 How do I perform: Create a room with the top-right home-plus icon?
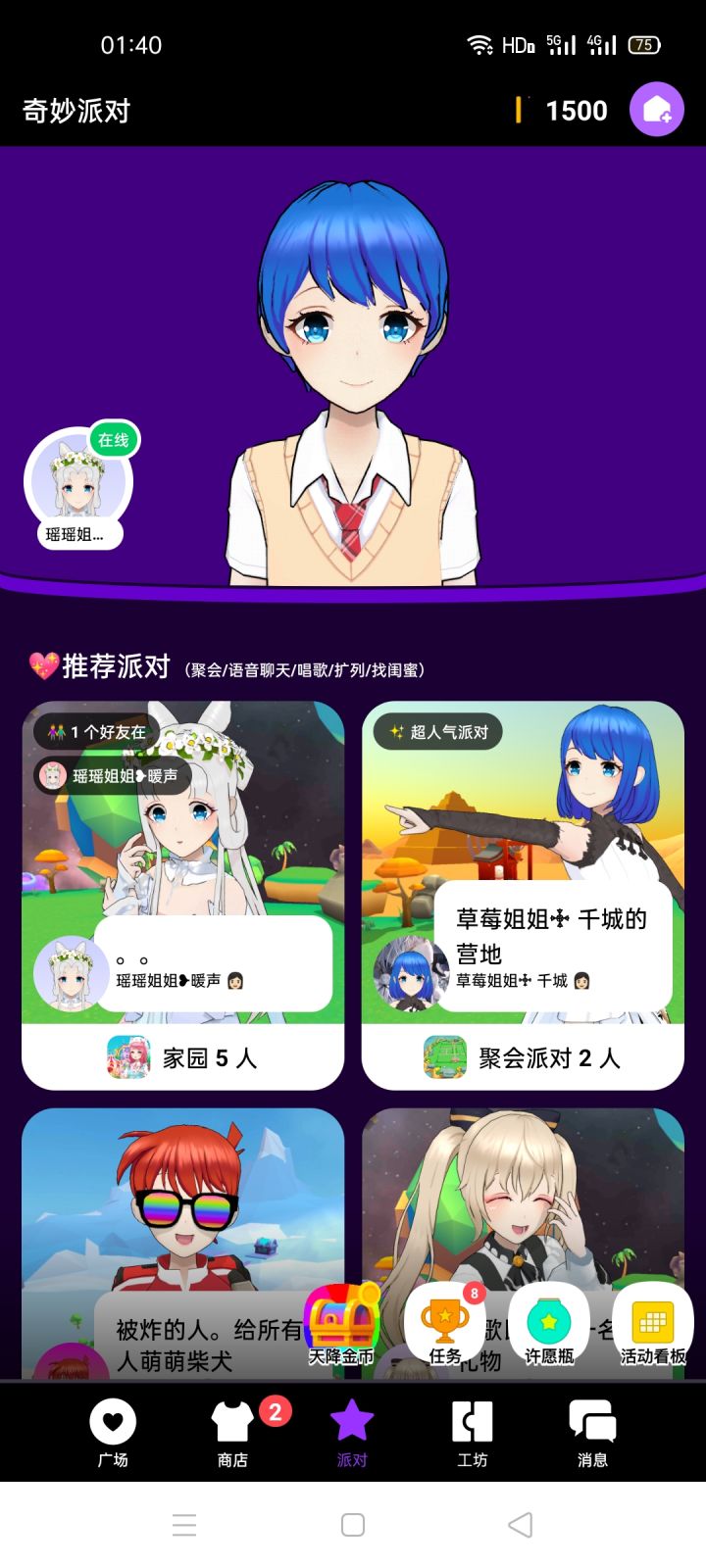(655, 108)
